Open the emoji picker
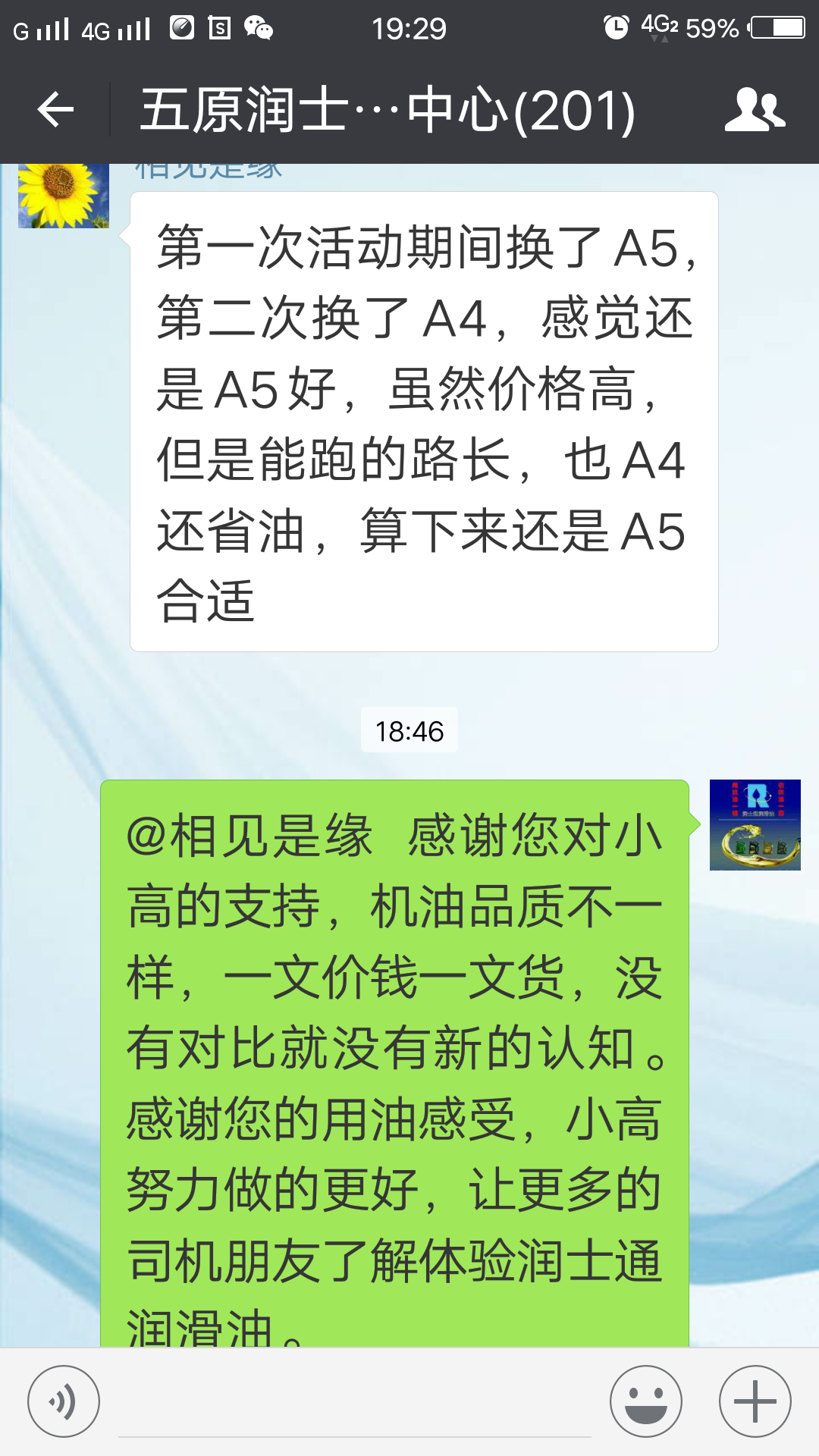Viewport: 819px width, 1456px height. point(646,1401)
